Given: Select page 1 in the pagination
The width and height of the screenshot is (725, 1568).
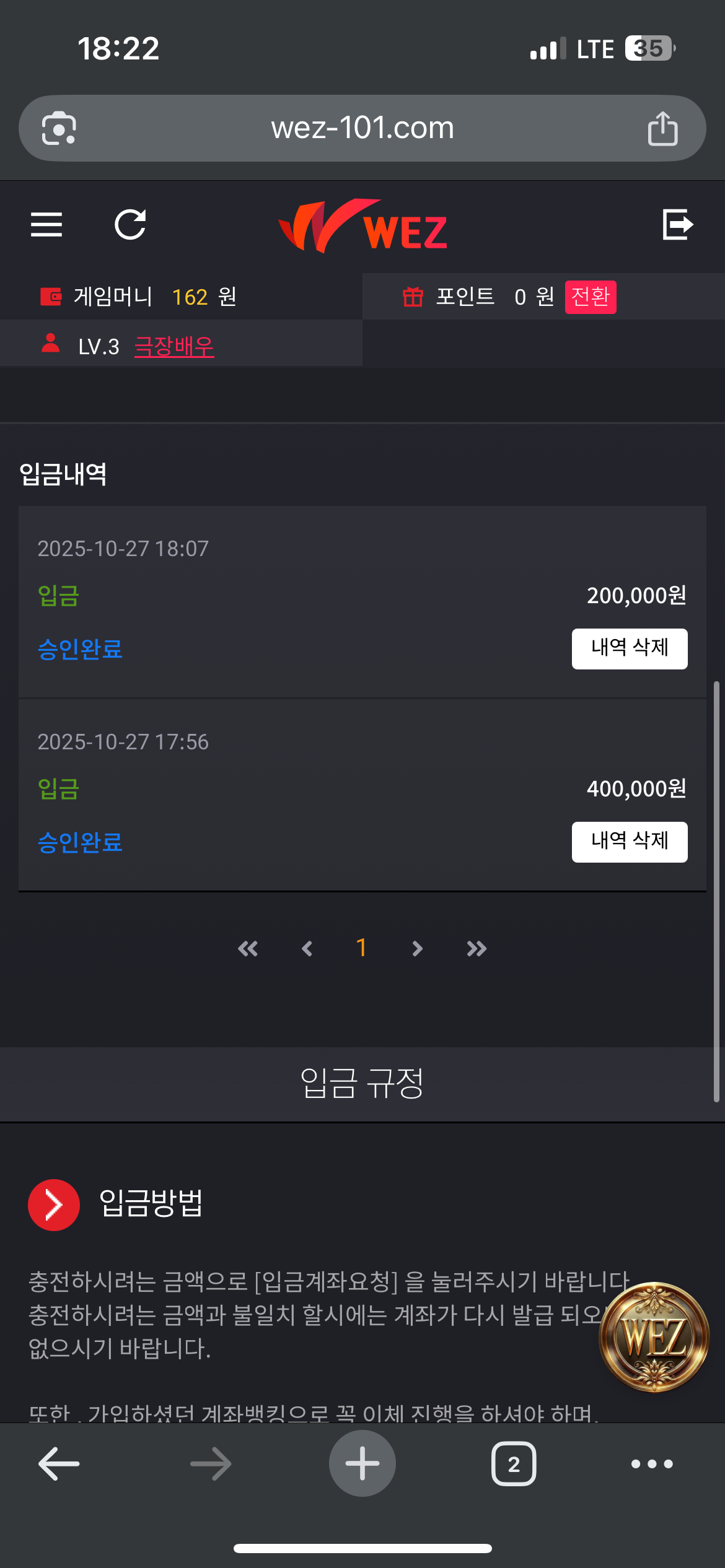Looking at the screenshot, I should coord(361,948).
